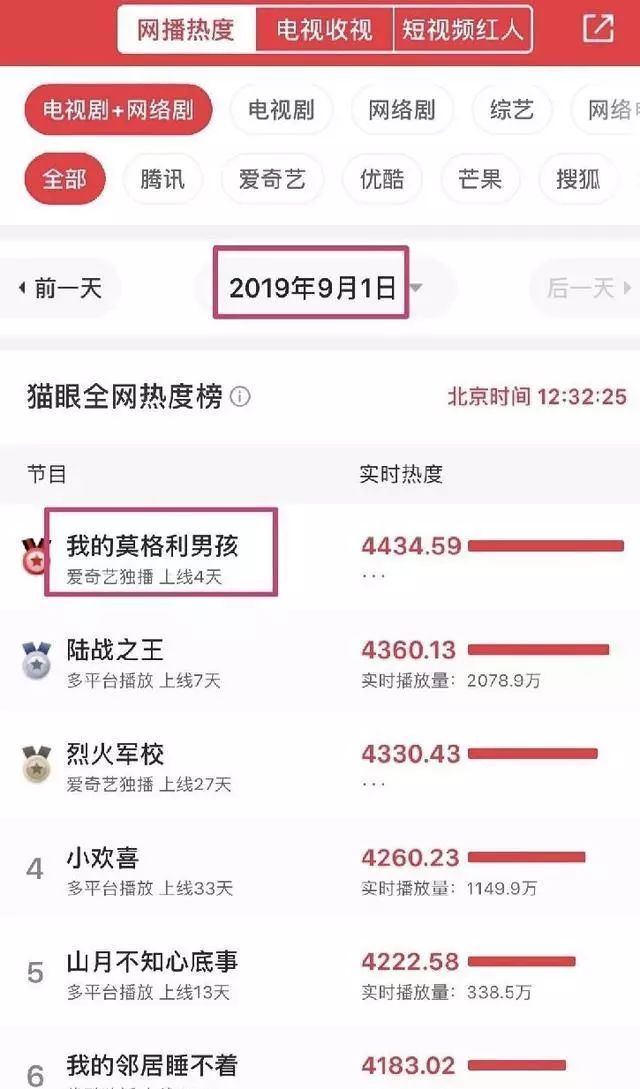Filter by the 网络剧 category

[401, 110]
